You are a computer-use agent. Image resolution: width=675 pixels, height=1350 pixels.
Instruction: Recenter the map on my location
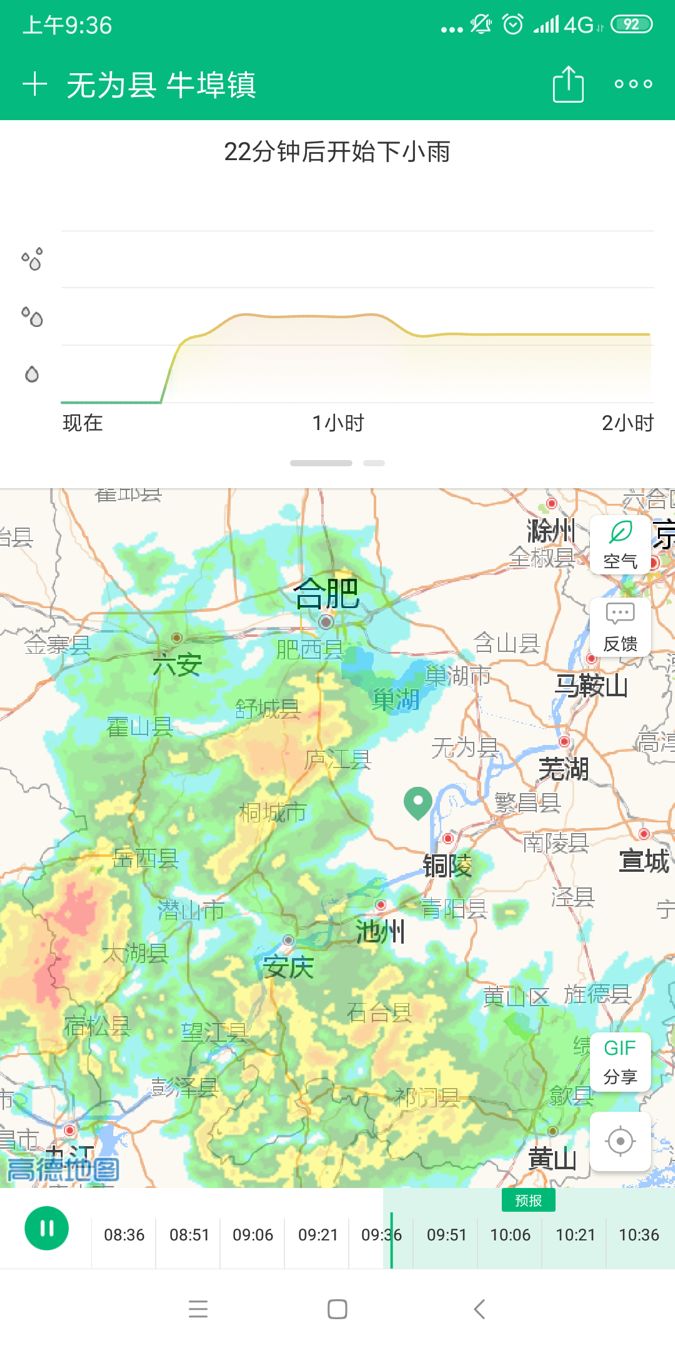pos(620,1141)
